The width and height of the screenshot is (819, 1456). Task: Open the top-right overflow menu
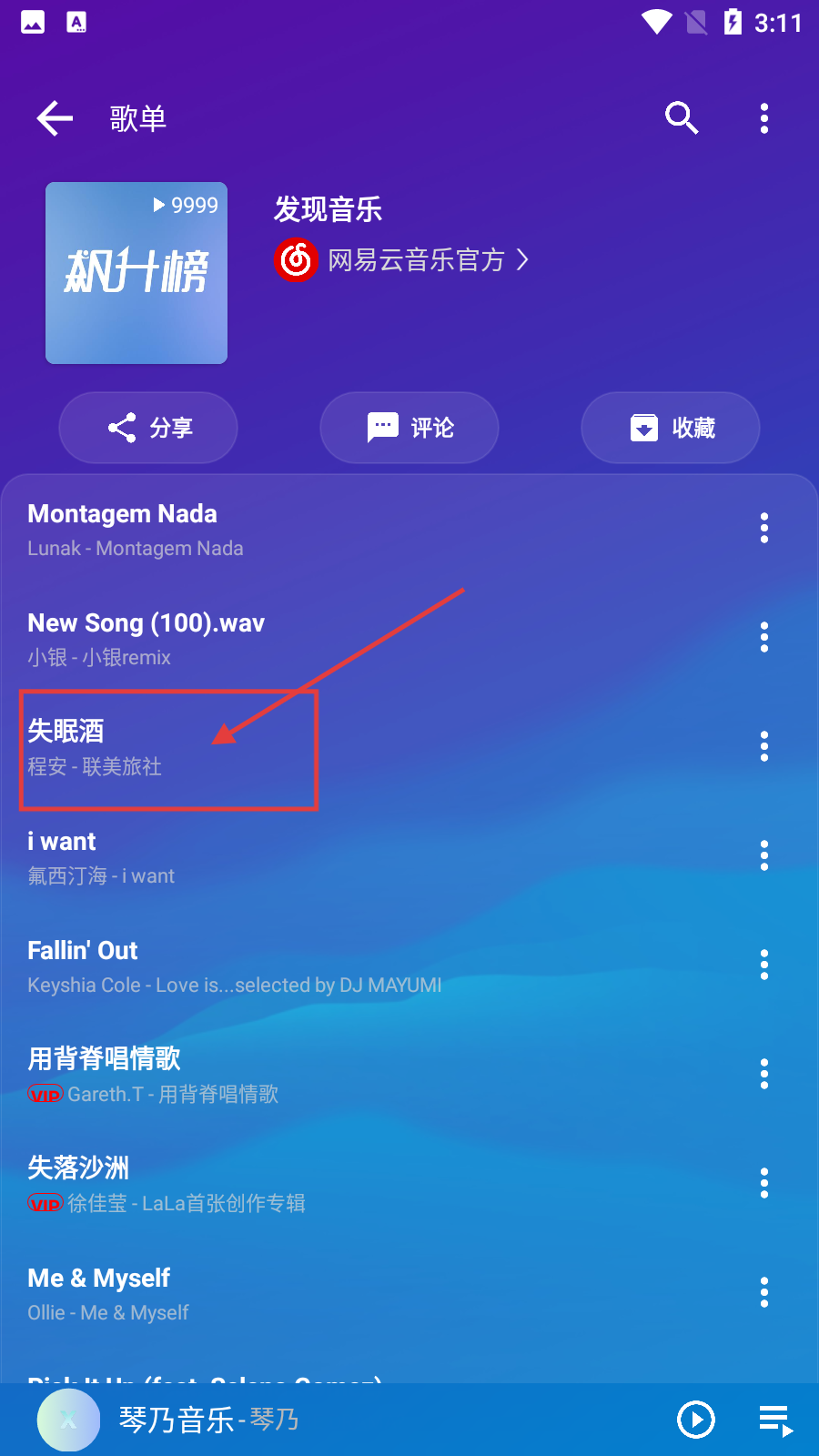(x=764, y=118)
